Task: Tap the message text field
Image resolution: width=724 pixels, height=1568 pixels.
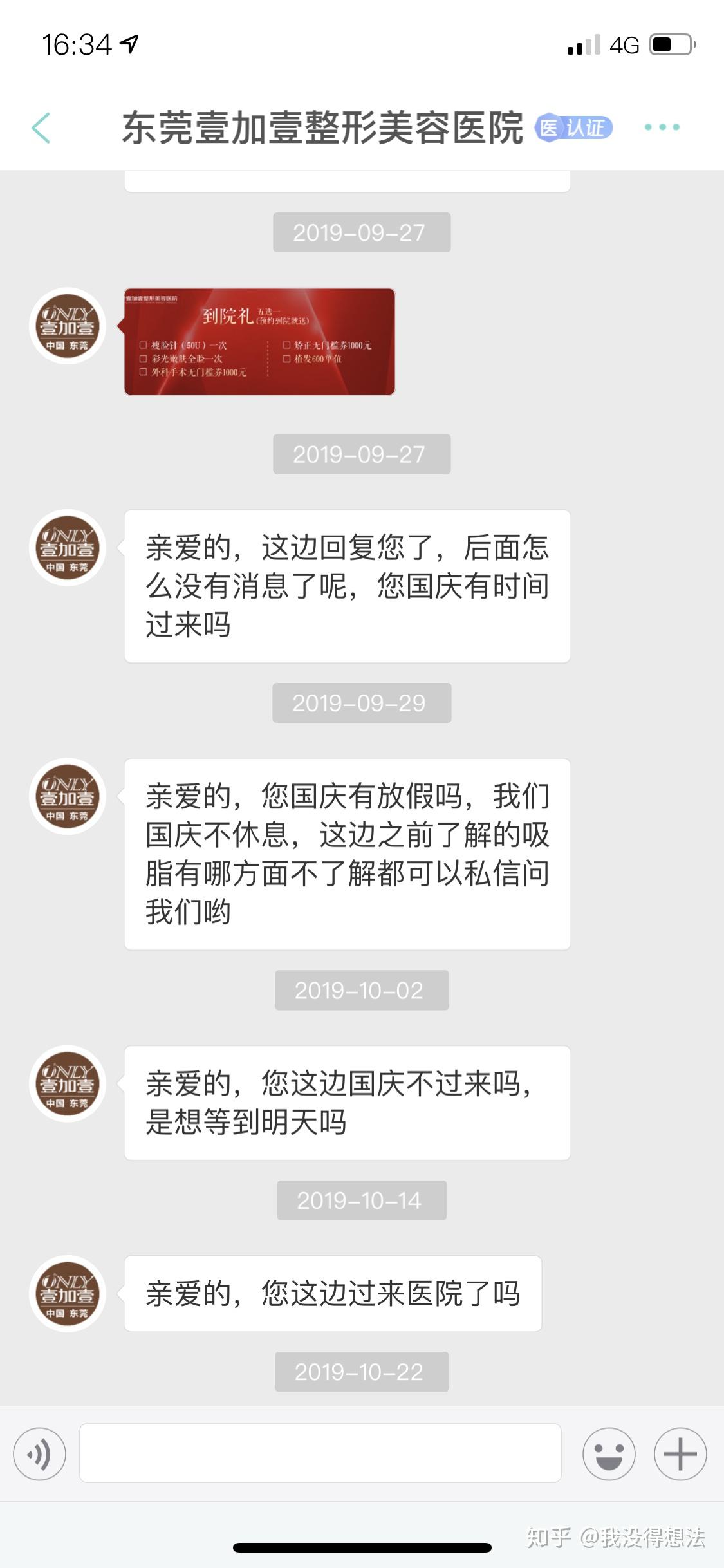Action: tap(320, 1453)
